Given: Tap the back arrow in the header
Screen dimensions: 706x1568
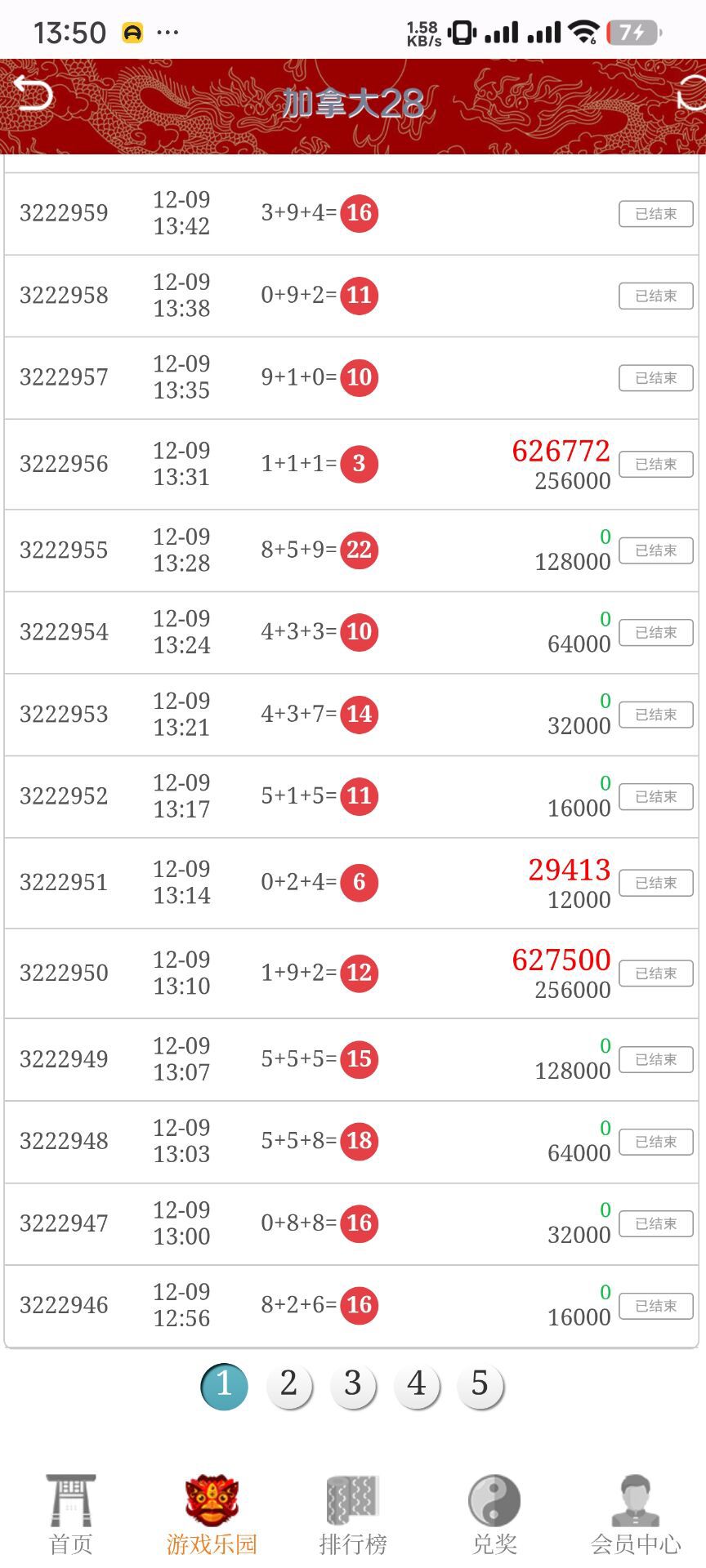Looking at the screenshot, I should (x=34, y=95).
